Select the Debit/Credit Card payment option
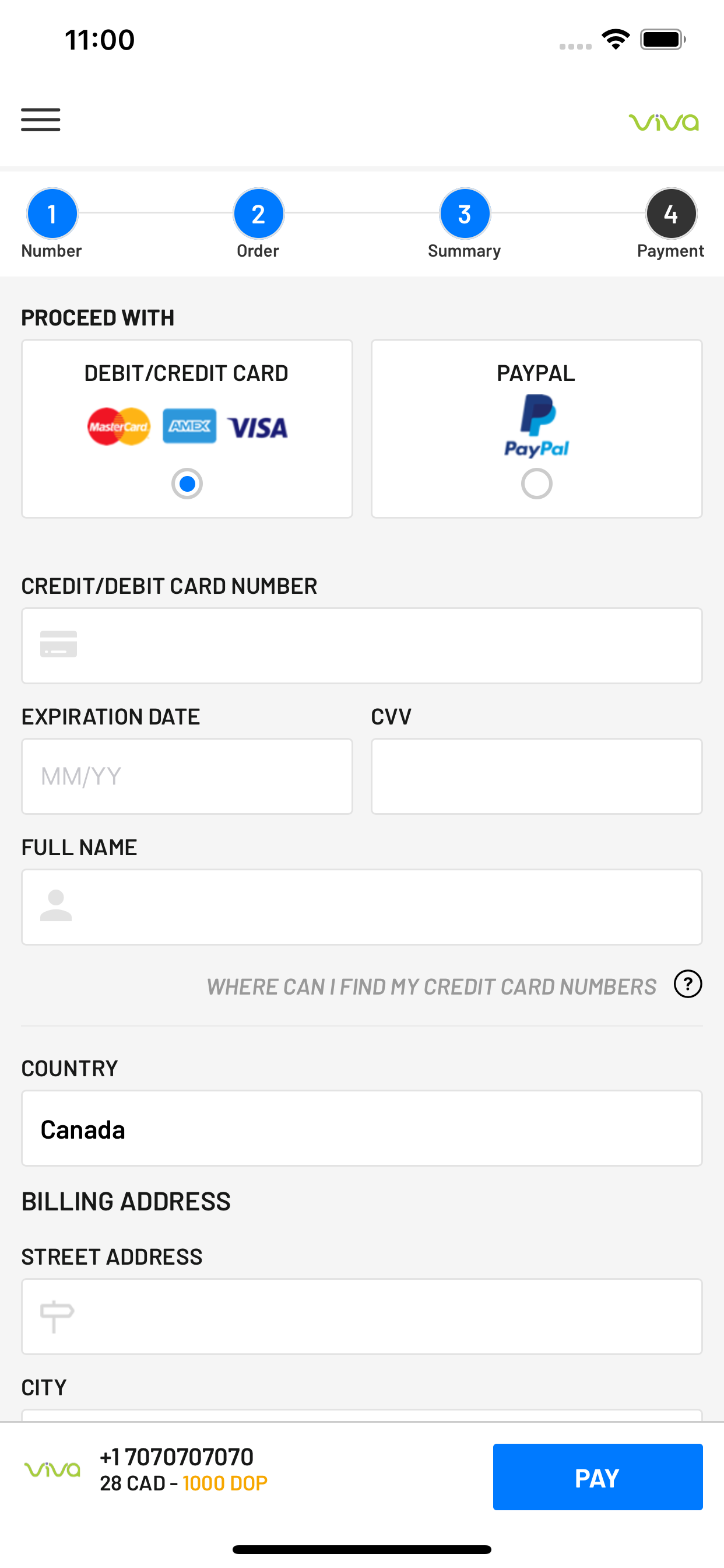Image resolution: width=724 pixels, height=1568 pixels. click(187, 484)
